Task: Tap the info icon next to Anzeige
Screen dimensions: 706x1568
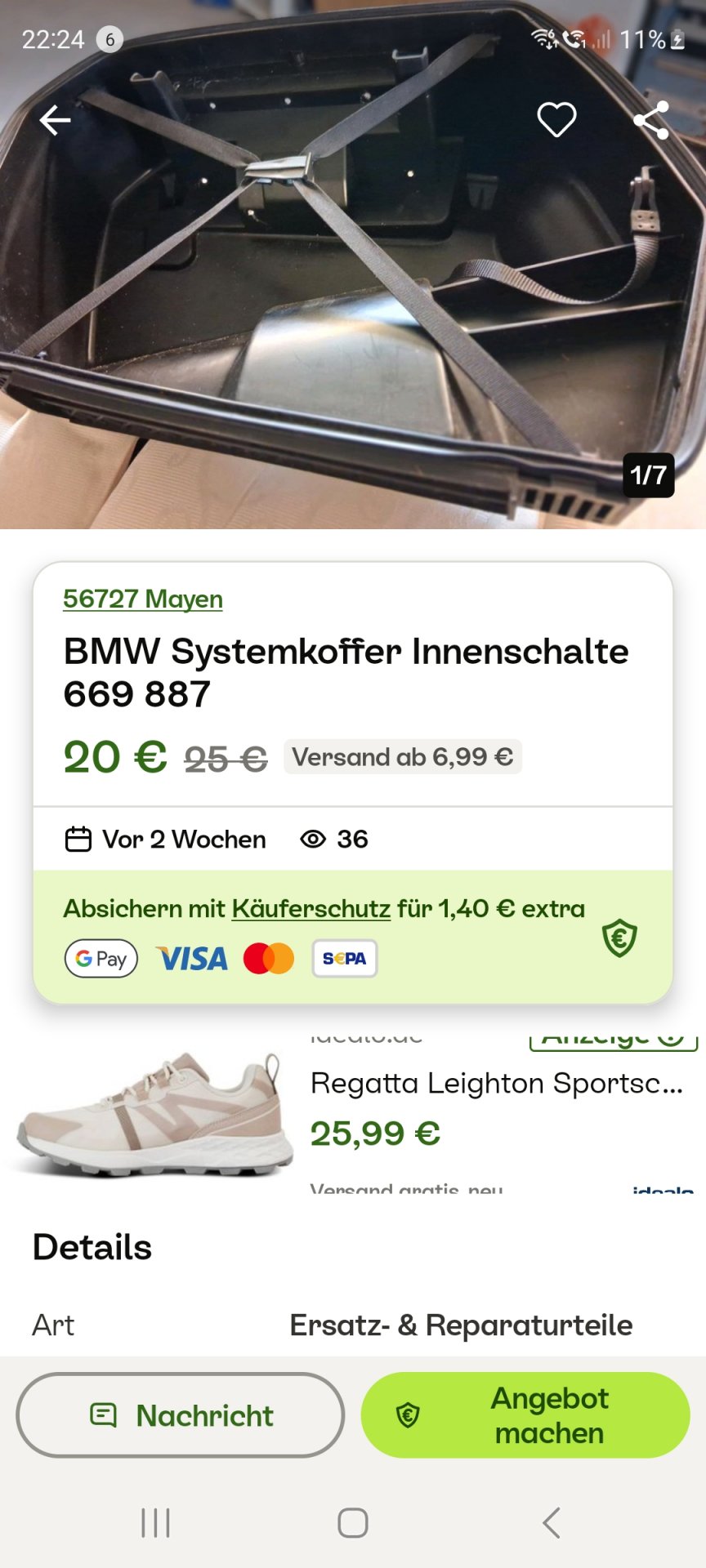Action: tap(670, 1037)
